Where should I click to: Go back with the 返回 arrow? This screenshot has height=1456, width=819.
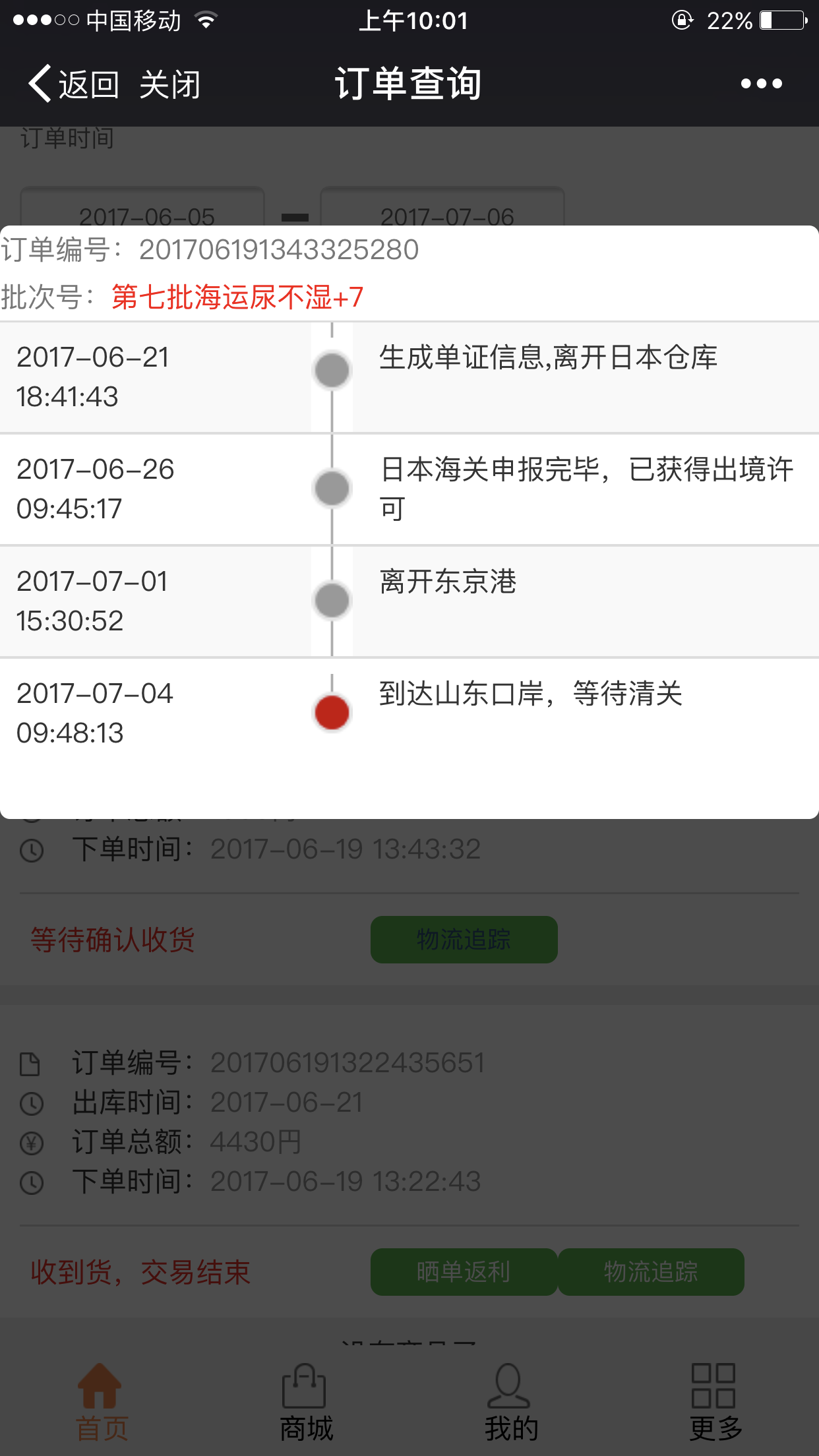73,84
